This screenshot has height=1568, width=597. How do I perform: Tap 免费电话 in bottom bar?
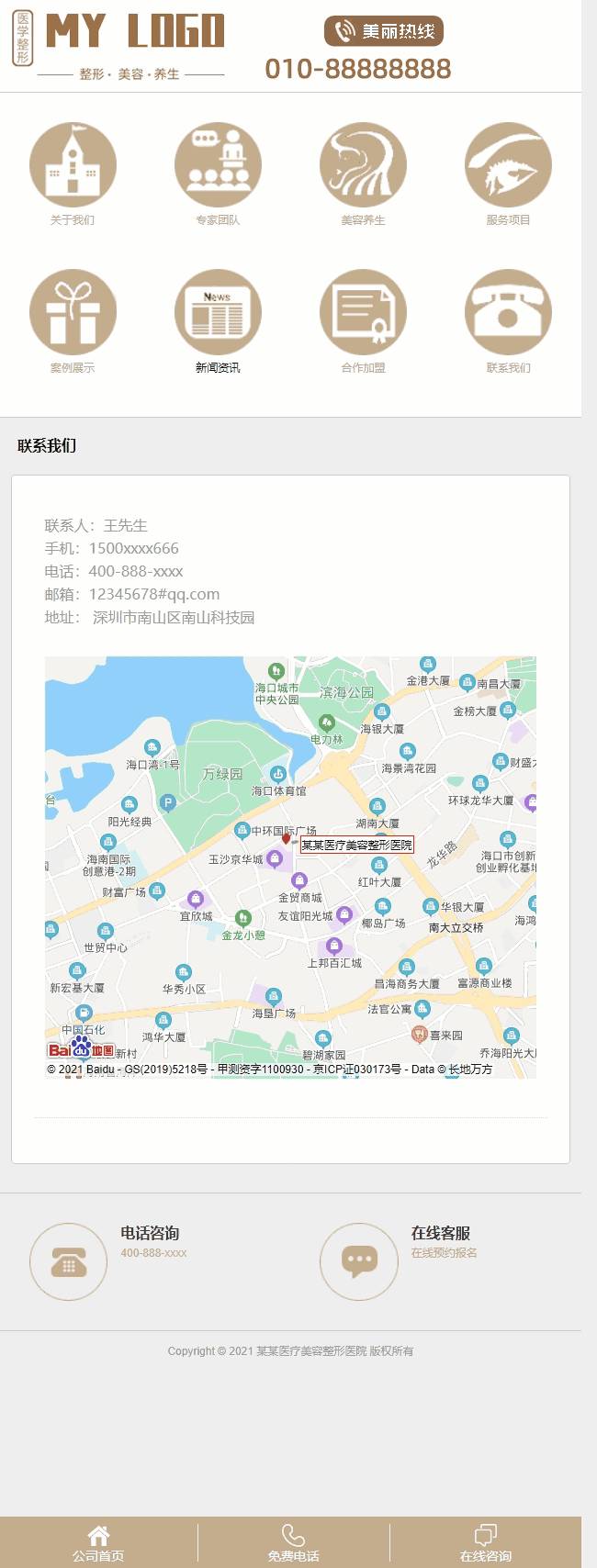pos(293,1543)
